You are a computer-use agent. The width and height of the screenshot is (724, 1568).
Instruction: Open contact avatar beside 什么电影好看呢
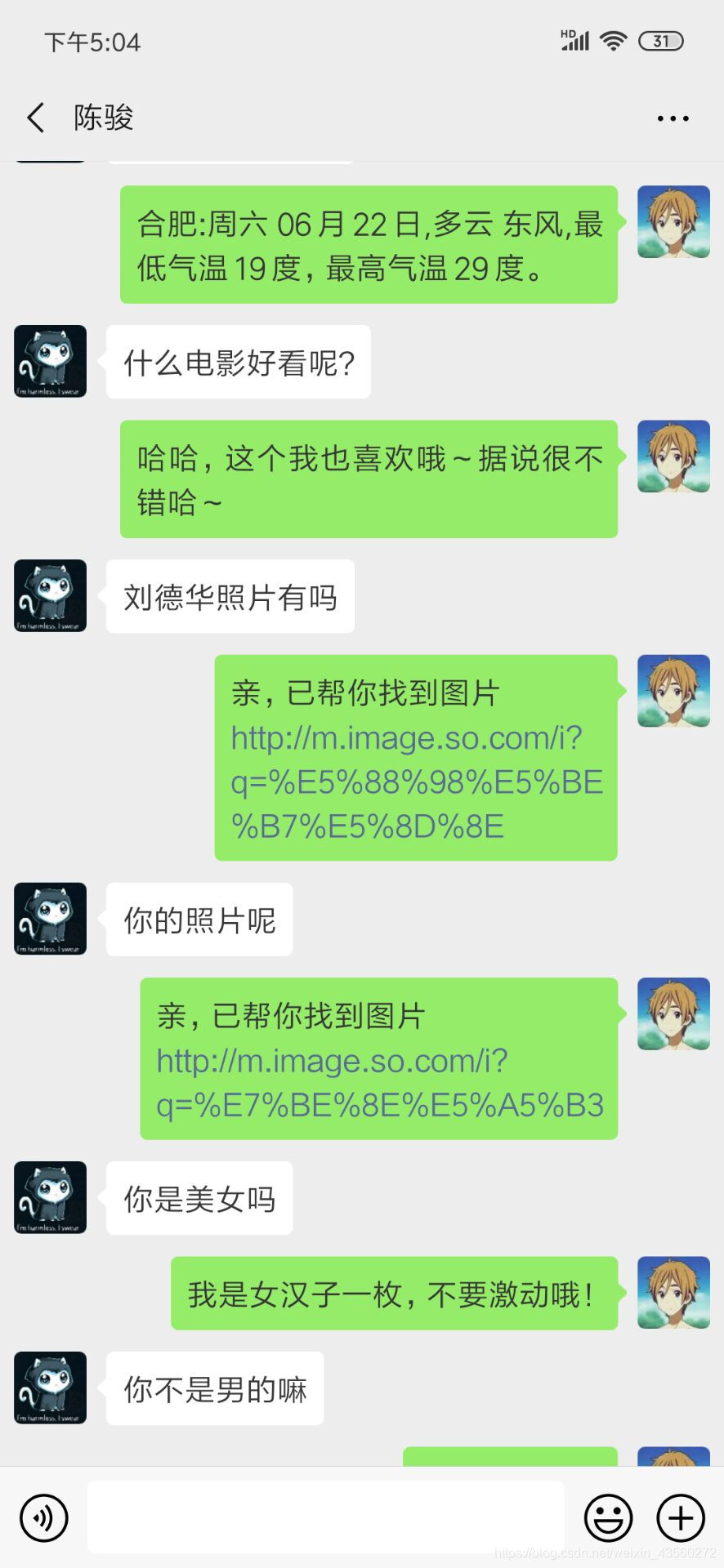(51, 362)
